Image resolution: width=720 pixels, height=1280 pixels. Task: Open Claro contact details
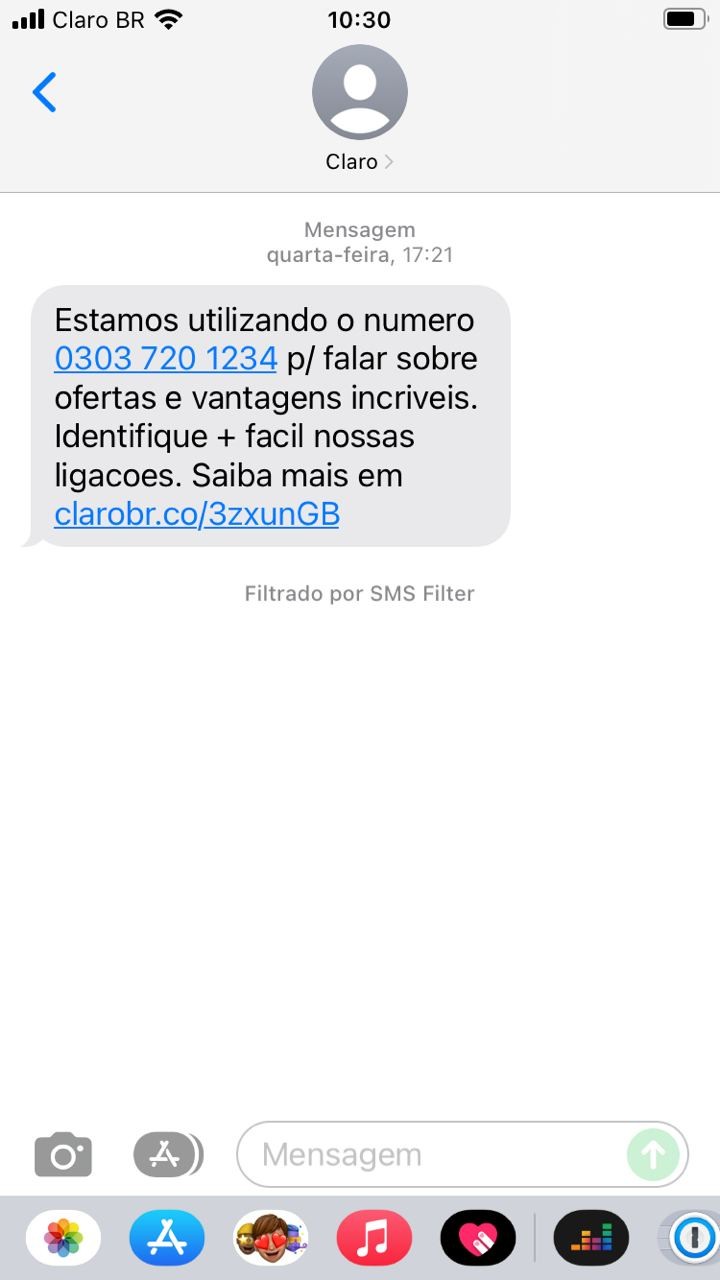coord(360,108)
